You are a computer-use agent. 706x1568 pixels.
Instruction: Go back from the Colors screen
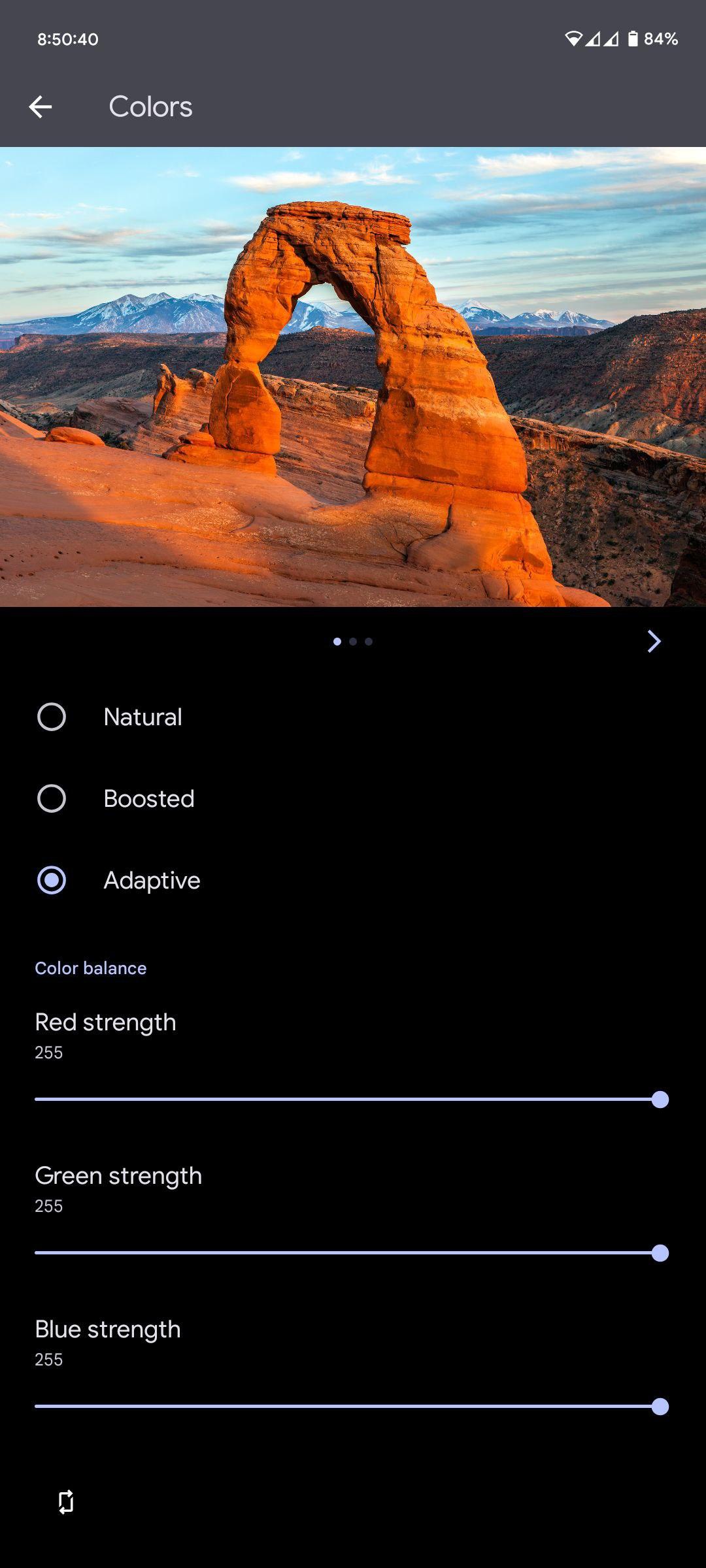click(41, 106)
